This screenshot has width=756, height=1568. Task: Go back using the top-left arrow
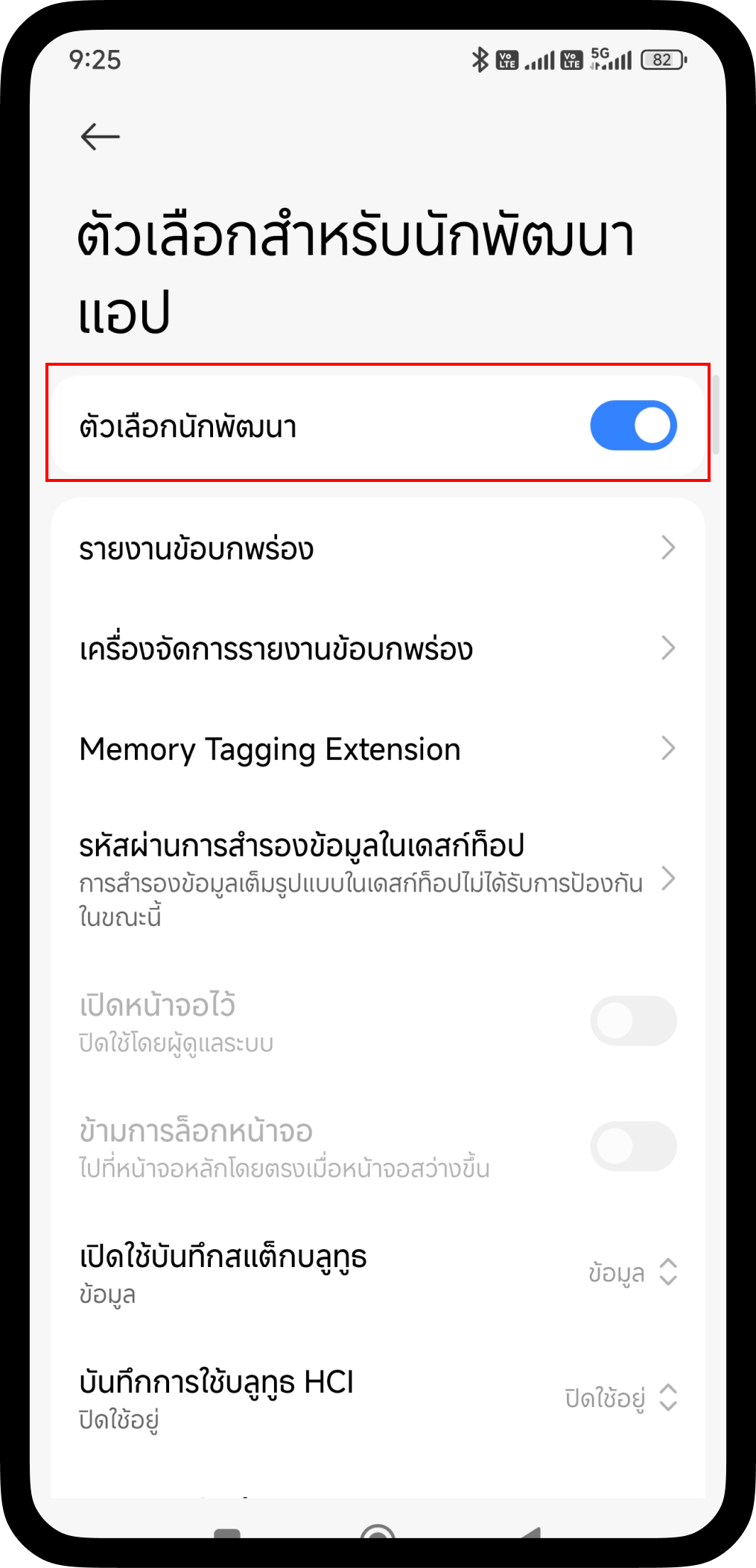click(100, 137)
